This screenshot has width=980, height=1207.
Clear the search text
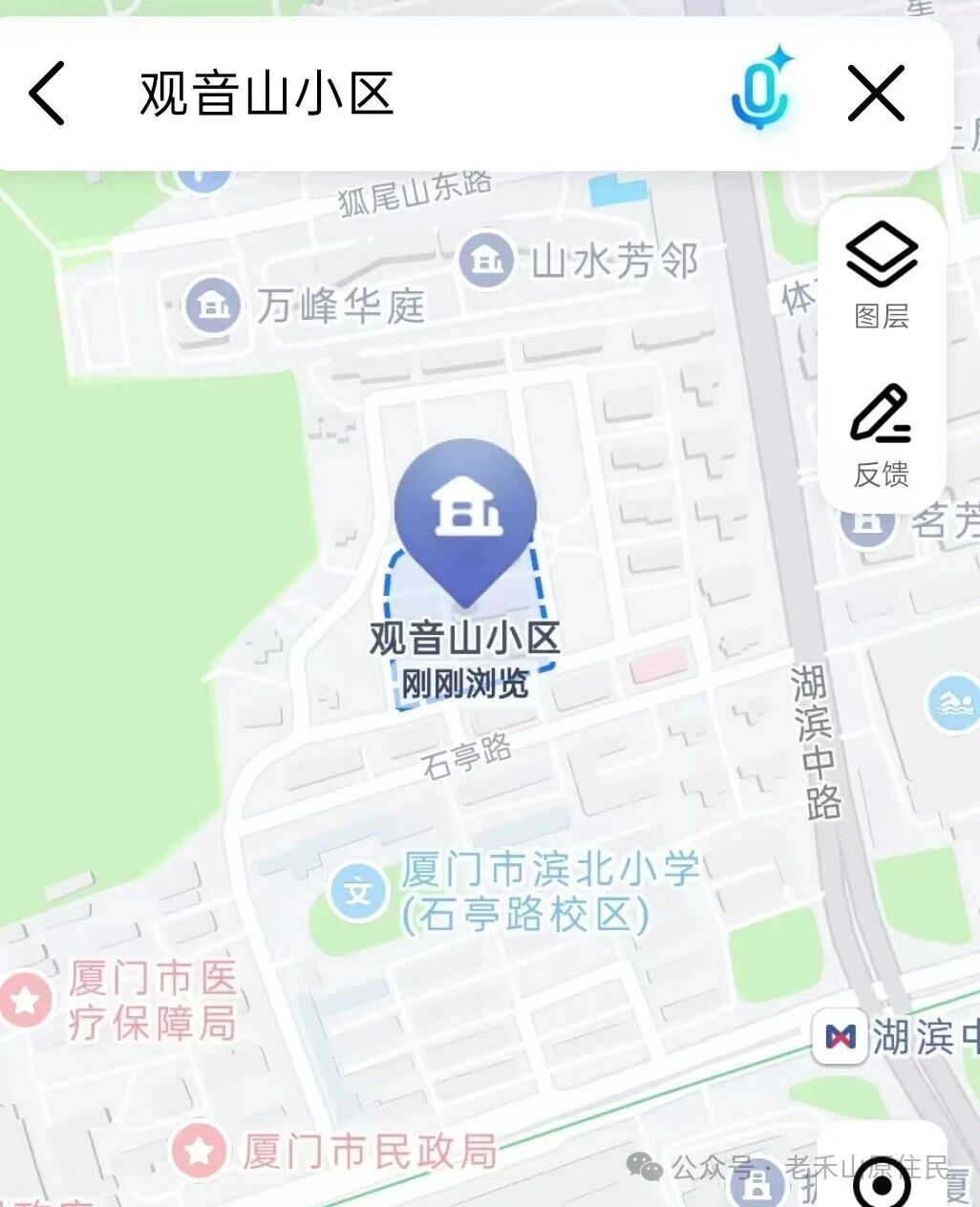pos(876,94)
